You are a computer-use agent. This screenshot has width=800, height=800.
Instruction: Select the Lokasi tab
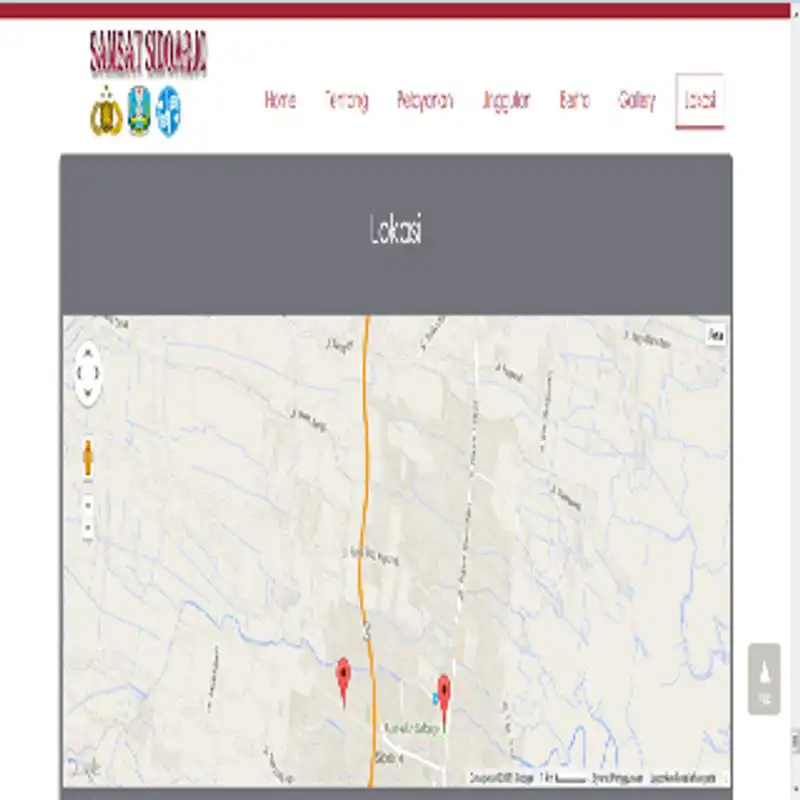[x=699, y=100]
